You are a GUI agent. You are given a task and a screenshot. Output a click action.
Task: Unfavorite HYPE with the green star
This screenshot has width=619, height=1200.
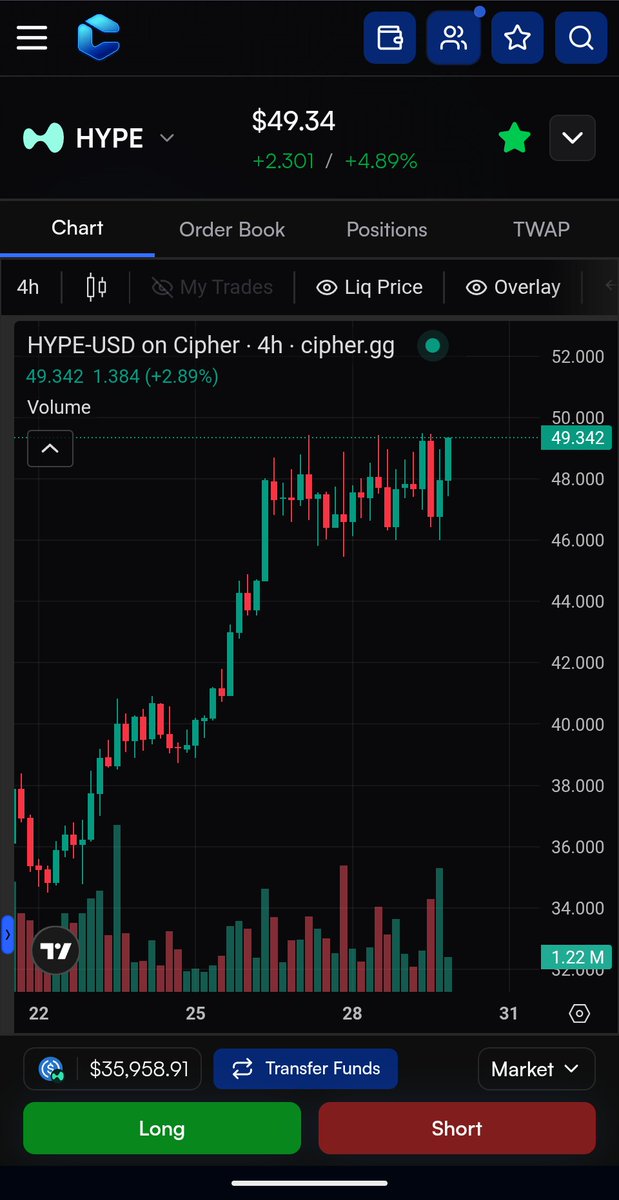pos(514,138)
